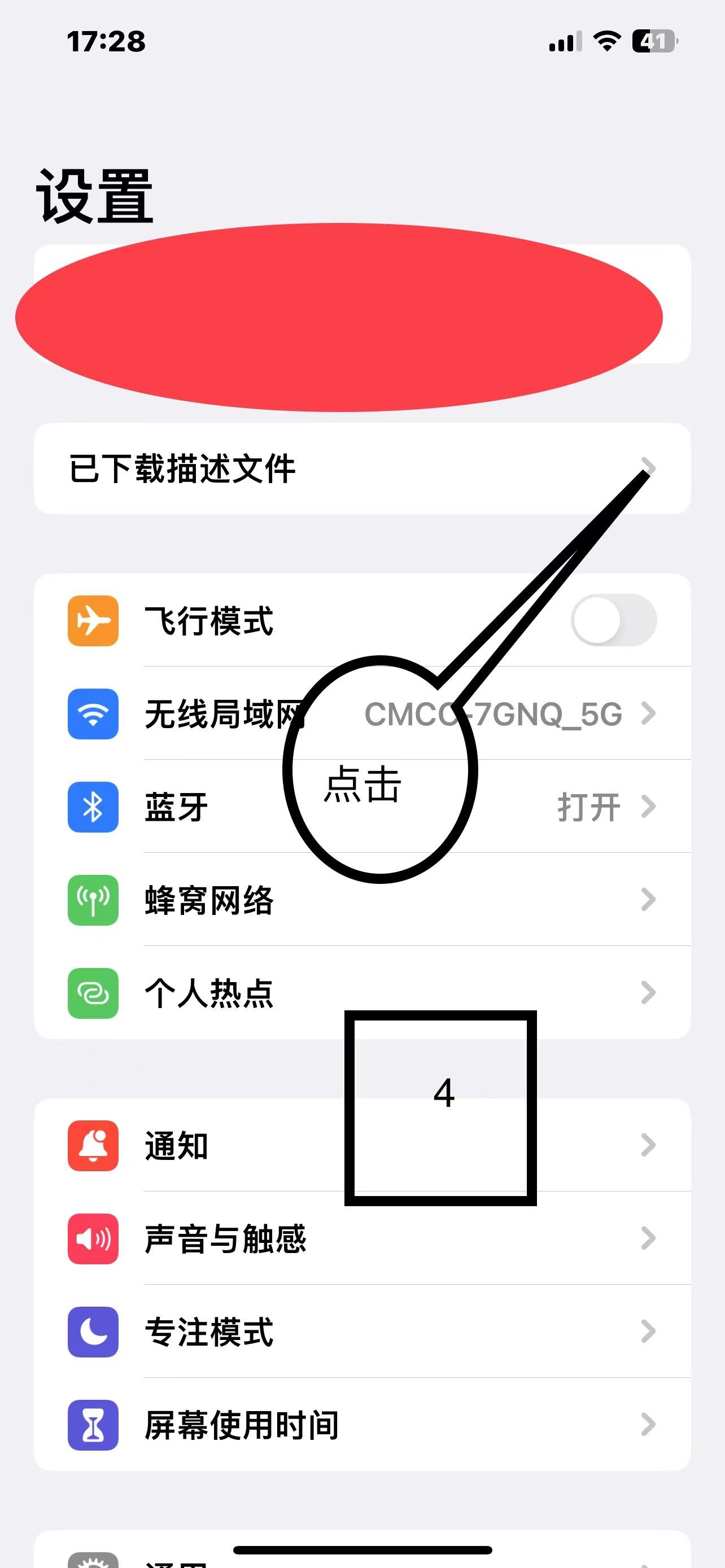Open 专注模式 settings
The width and height of the screenshot is (725, 1568).
click(209, 1332)
